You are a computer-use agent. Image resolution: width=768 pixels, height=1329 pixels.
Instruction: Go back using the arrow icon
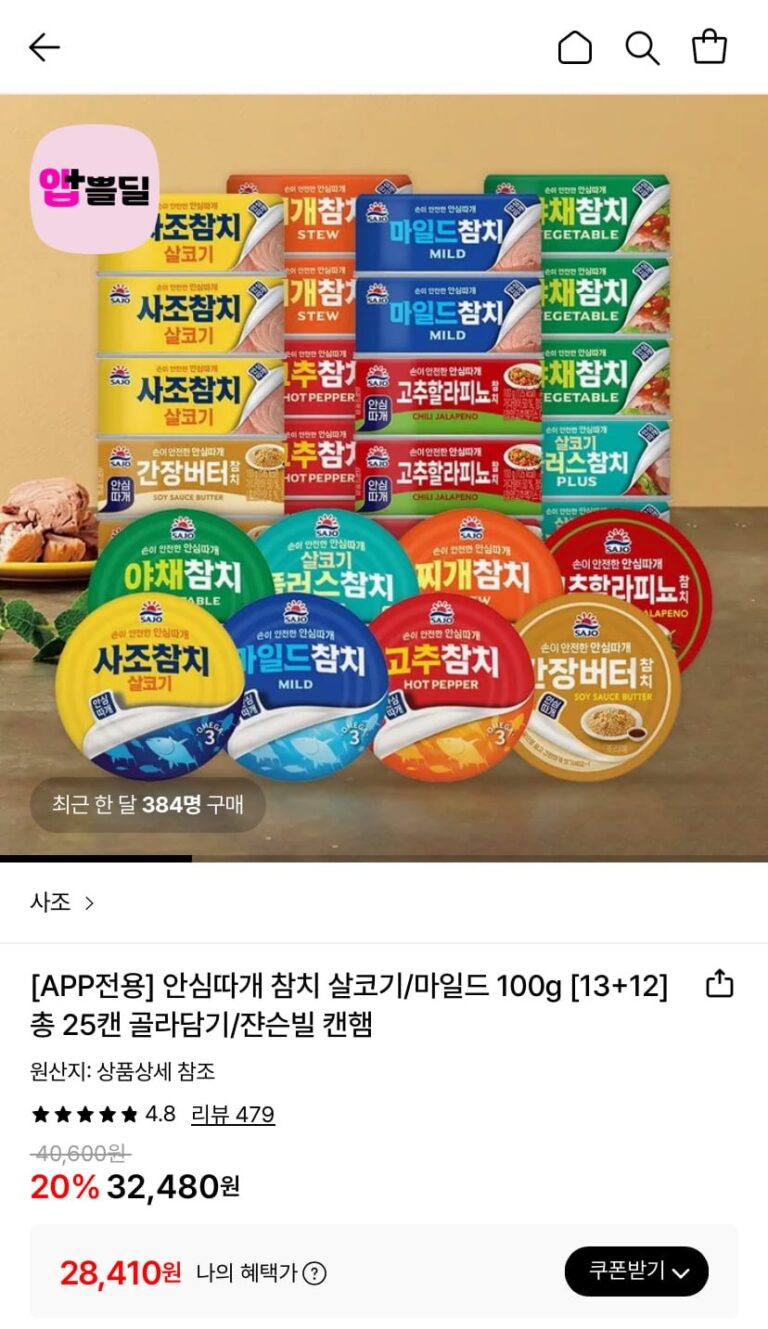pyautogui.click(x=44, y=47)
